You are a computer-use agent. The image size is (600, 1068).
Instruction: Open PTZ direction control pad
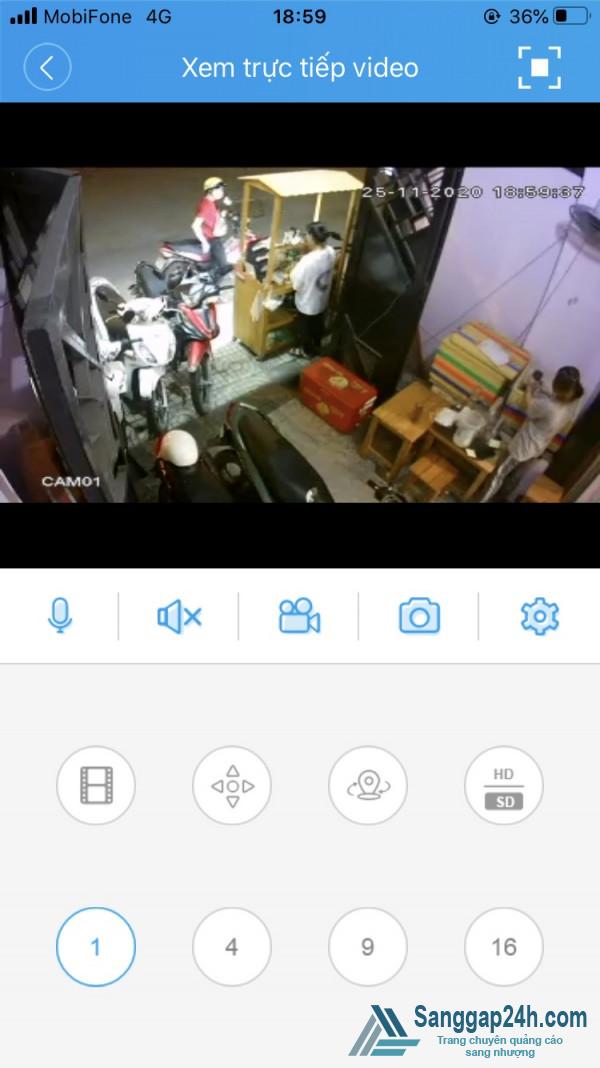coord(232,786)
